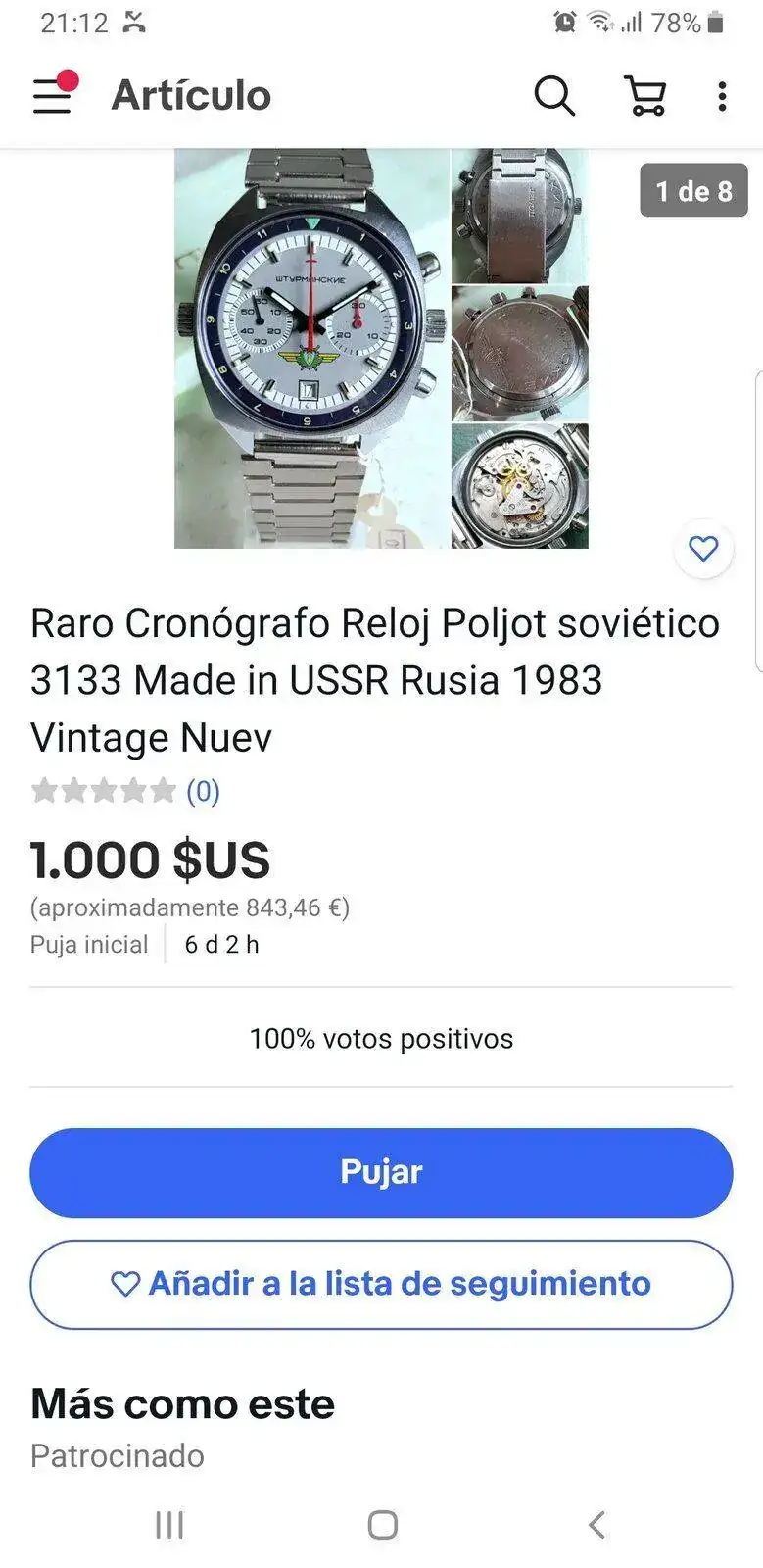Open the shopping cart

(x=645, y=96)
